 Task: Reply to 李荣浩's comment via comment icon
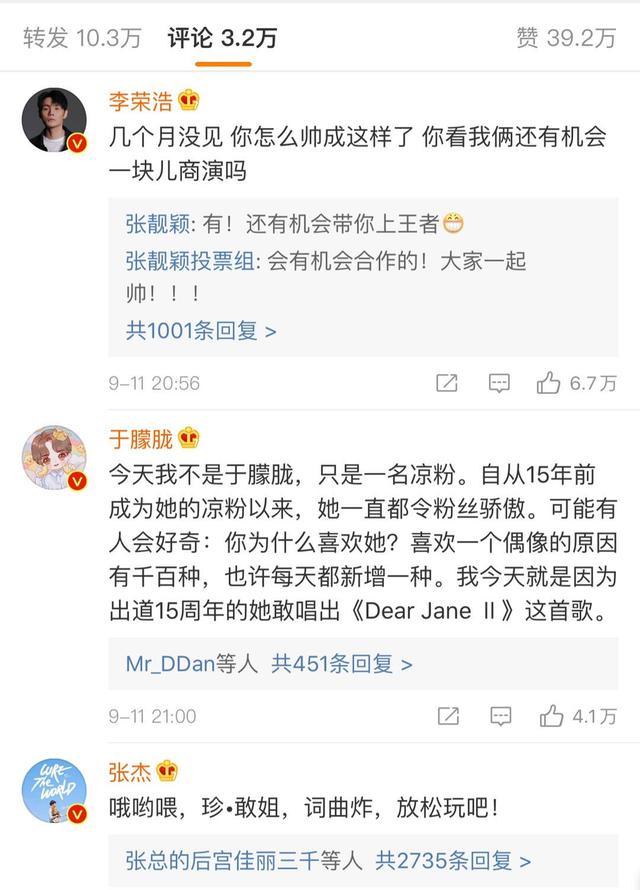point(499,382)
